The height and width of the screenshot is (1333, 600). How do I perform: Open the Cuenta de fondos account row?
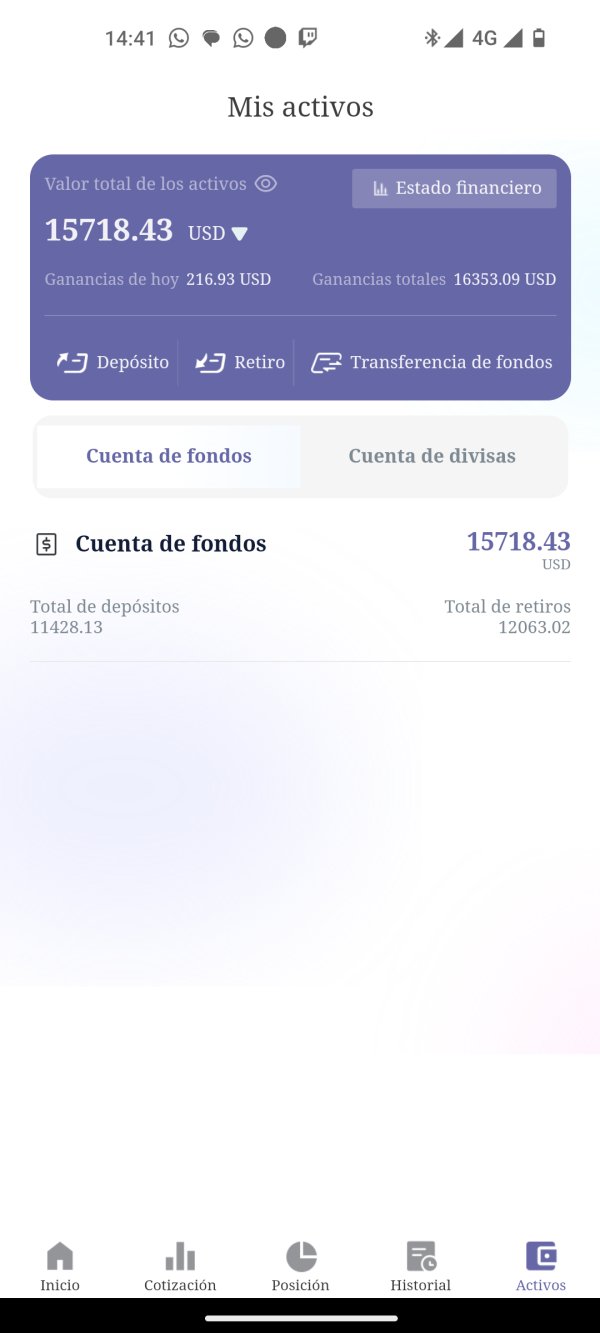click(300, 584)
